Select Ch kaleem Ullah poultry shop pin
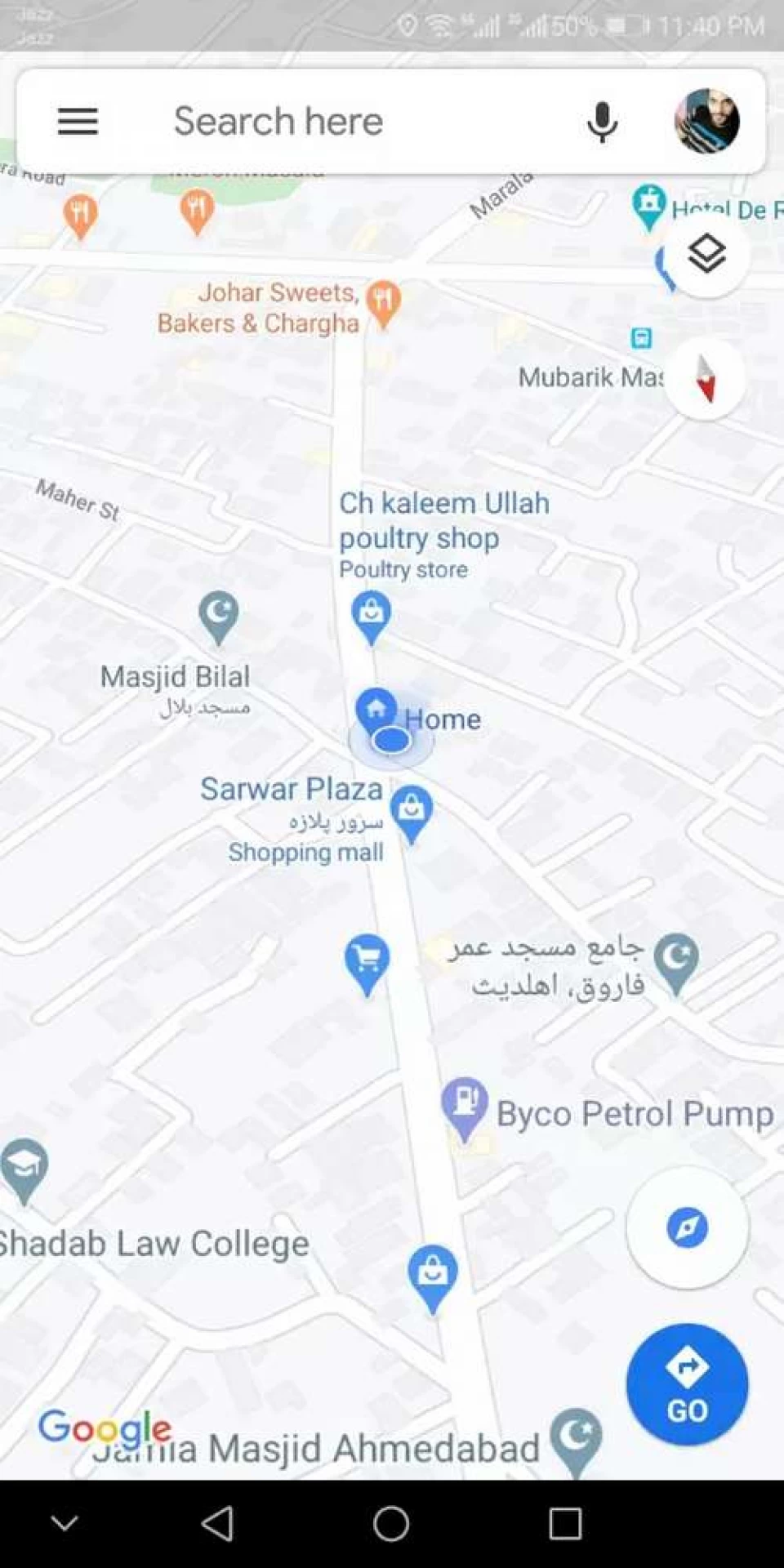The width and height of the screenshot is (784, 1568). [371, 617]
